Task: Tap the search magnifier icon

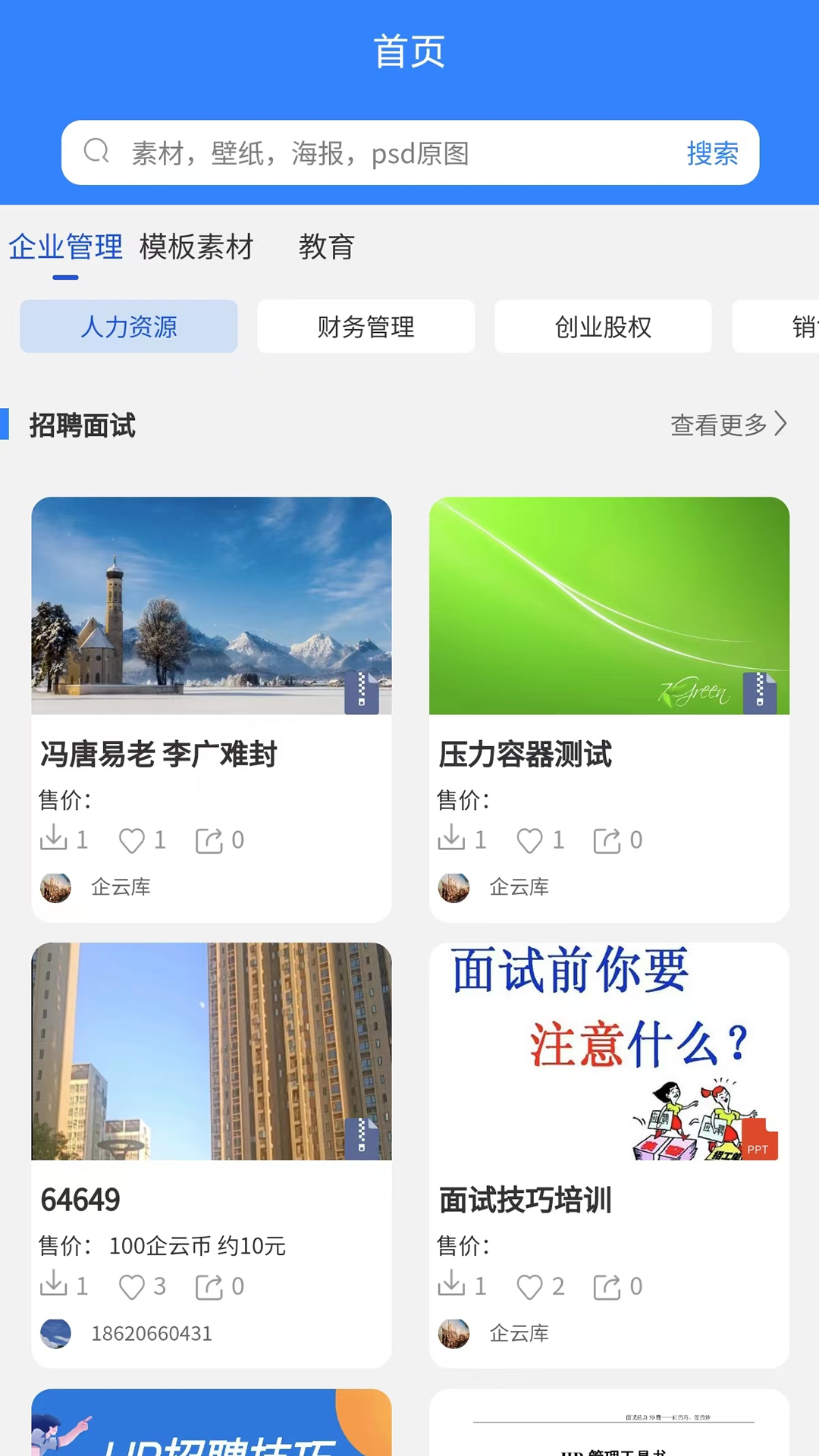Action: (x=95, y=152)
